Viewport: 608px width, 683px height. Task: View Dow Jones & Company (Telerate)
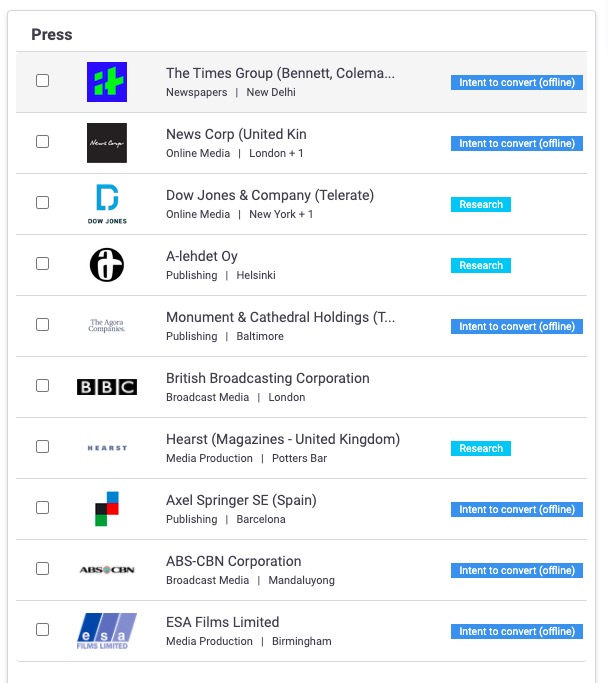pos(269,195)
